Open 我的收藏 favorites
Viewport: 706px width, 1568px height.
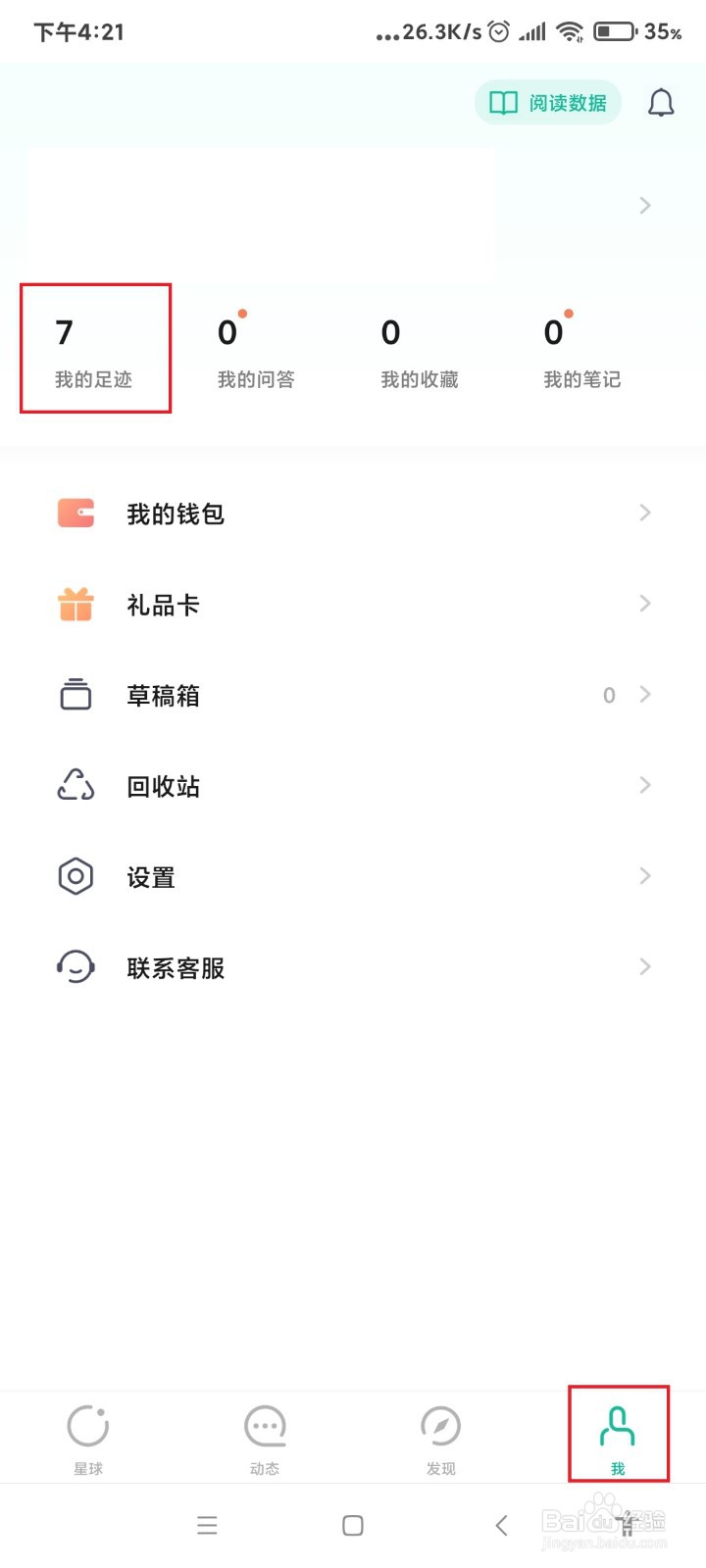point(420,350)
